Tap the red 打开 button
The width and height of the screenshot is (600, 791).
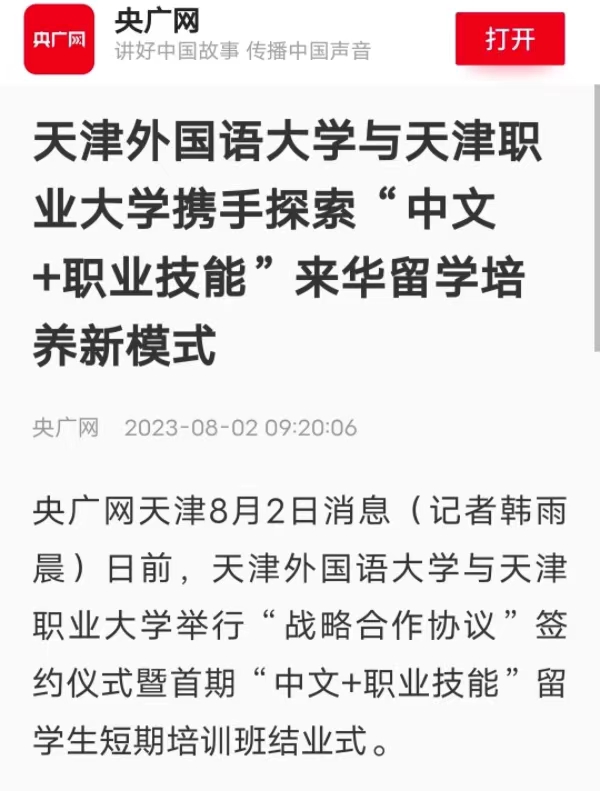click(510, 40)
